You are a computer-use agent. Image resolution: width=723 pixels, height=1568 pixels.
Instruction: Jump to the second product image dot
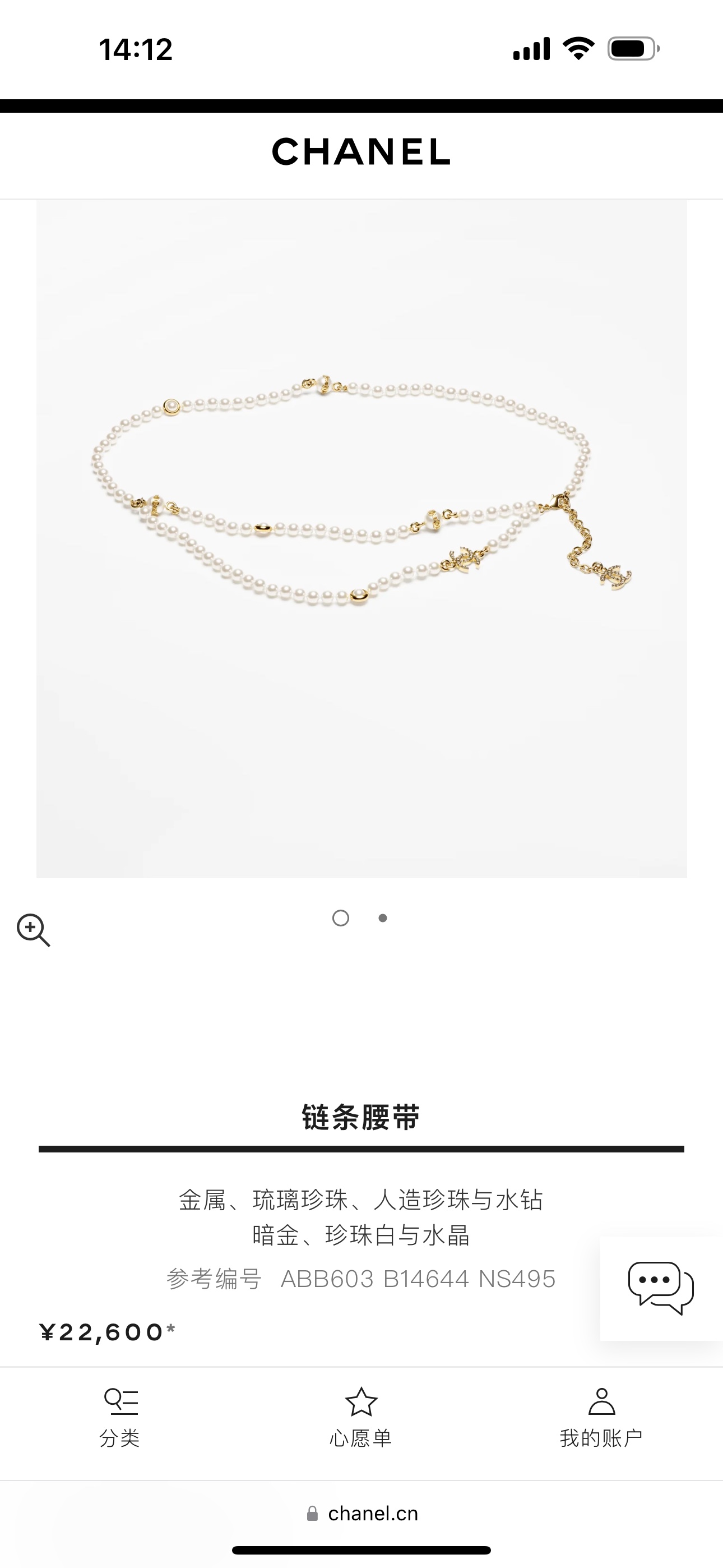click(383, 918)
